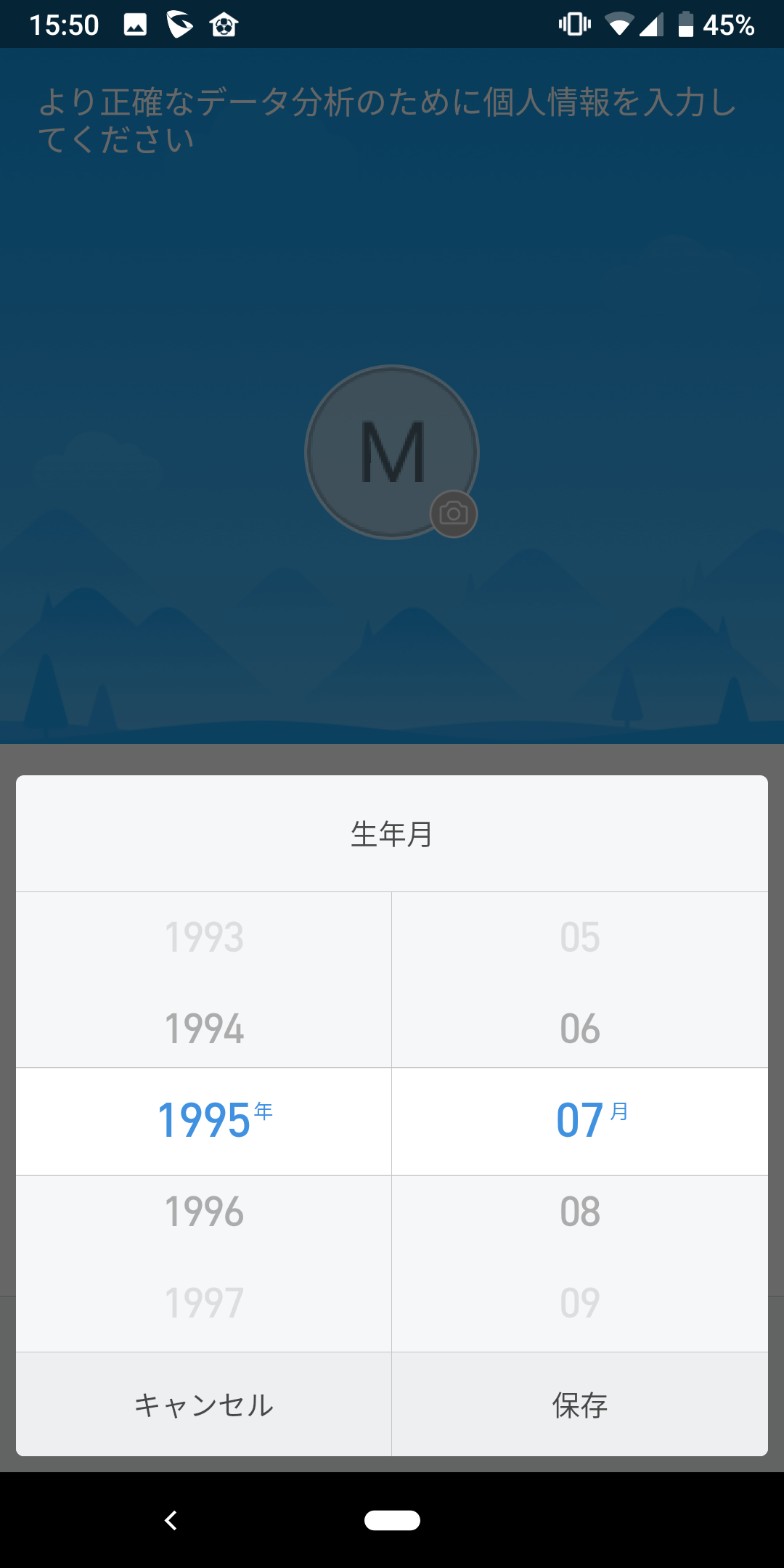Choose month 09 in the picker
Screen dimensions: 784x1568
click(x=580, y=1303)
